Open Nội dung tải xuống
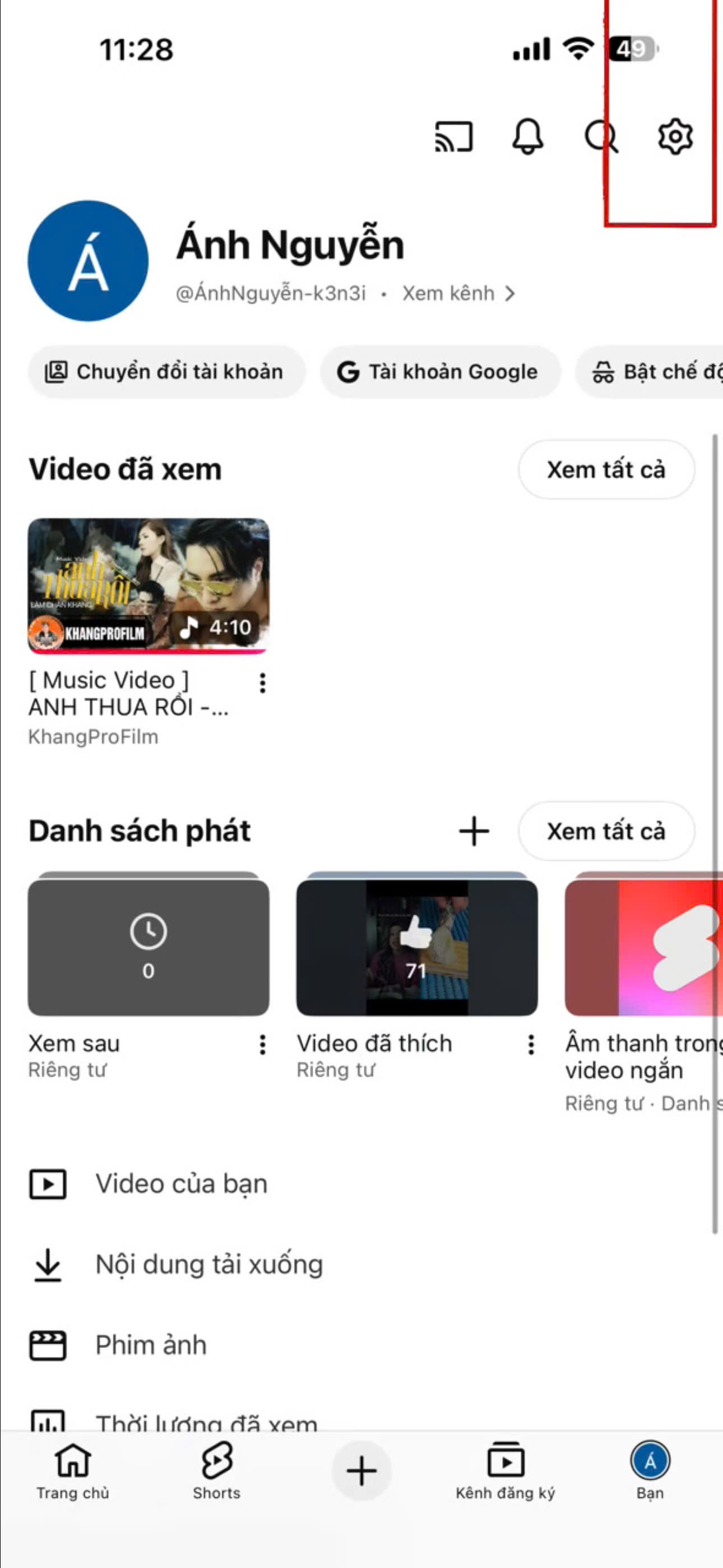 click(208, 1264)
